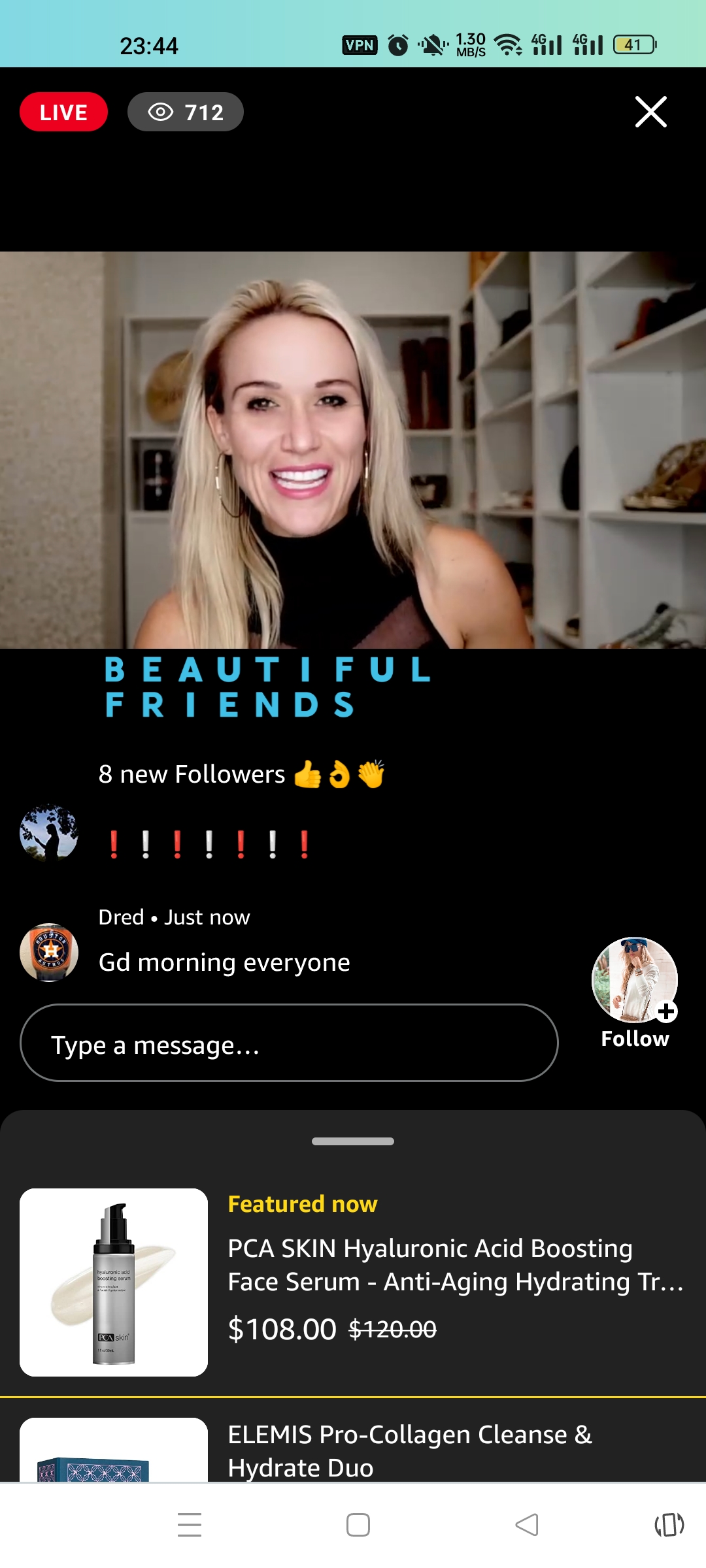Tap the product sheet drag handle
Screen dimensions: 706x1568
(x=353, y=1141)
